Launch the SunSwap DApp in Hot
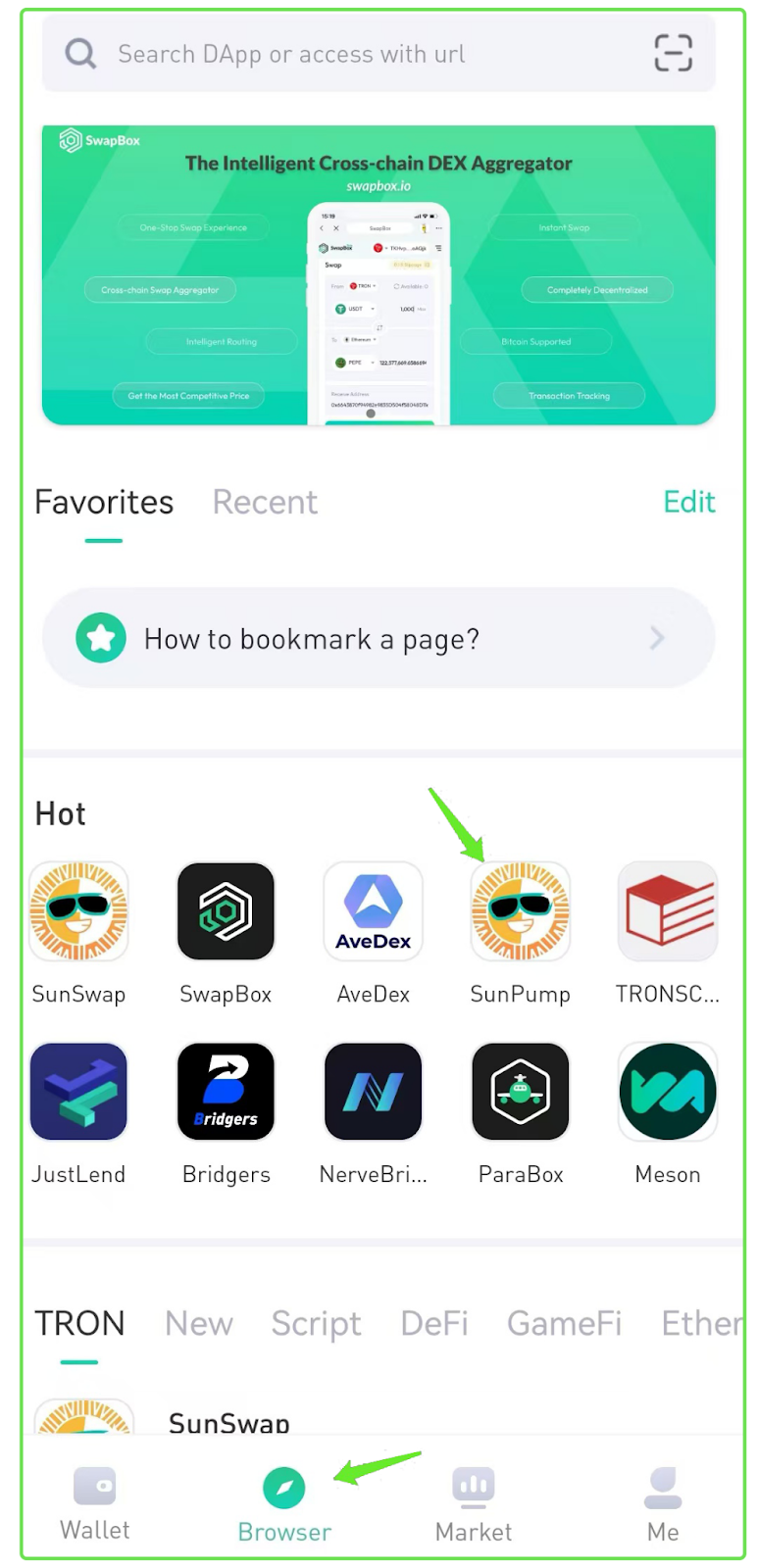The image size is (758, 1568). click(78, 911)
